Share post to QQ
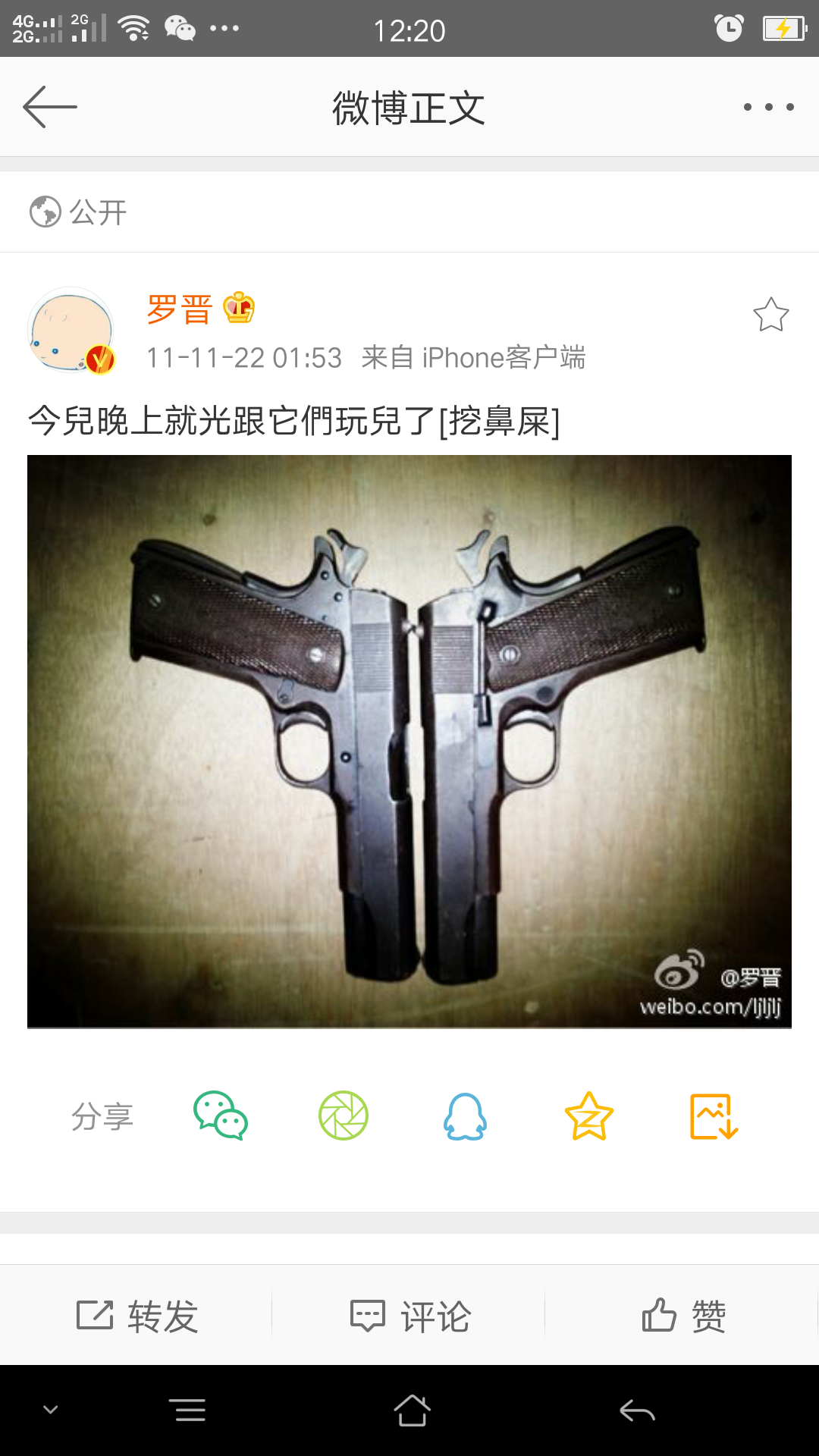 coord(465,1116)
